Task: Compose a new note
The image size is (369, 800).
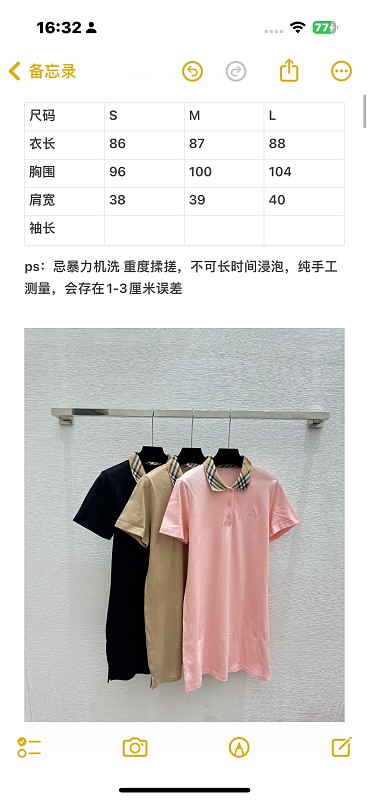Action: [342, 747]
